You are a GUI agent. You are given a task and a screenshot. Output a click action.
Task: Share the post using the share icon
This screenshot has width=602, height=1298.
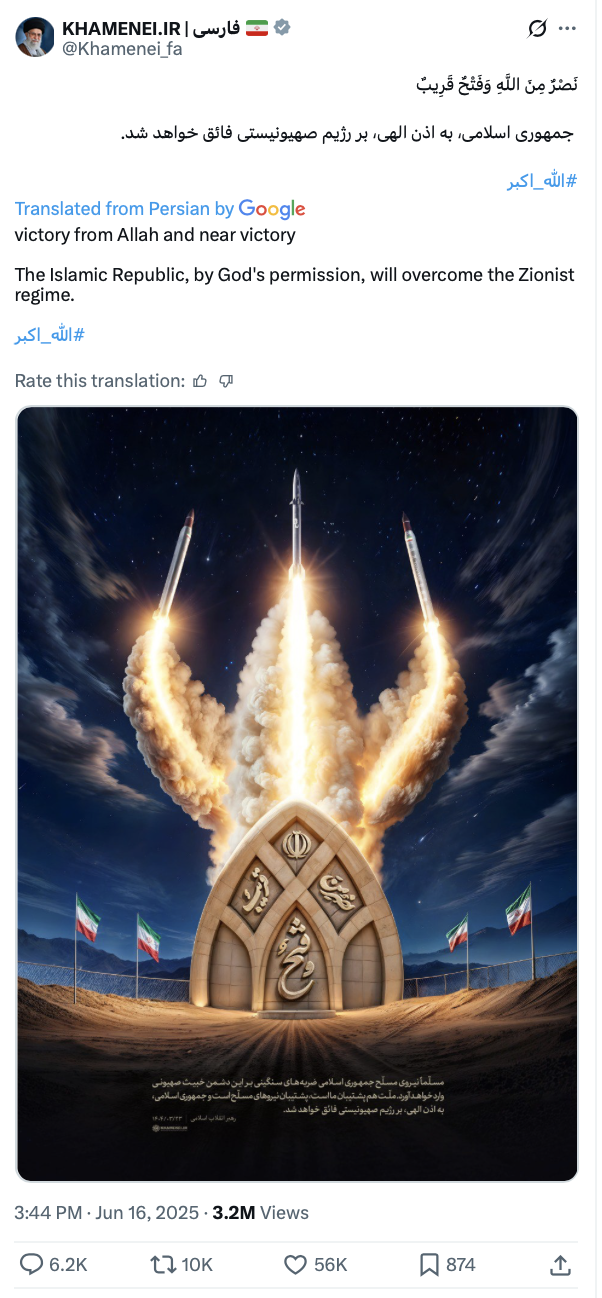(x=561, y=1264)
